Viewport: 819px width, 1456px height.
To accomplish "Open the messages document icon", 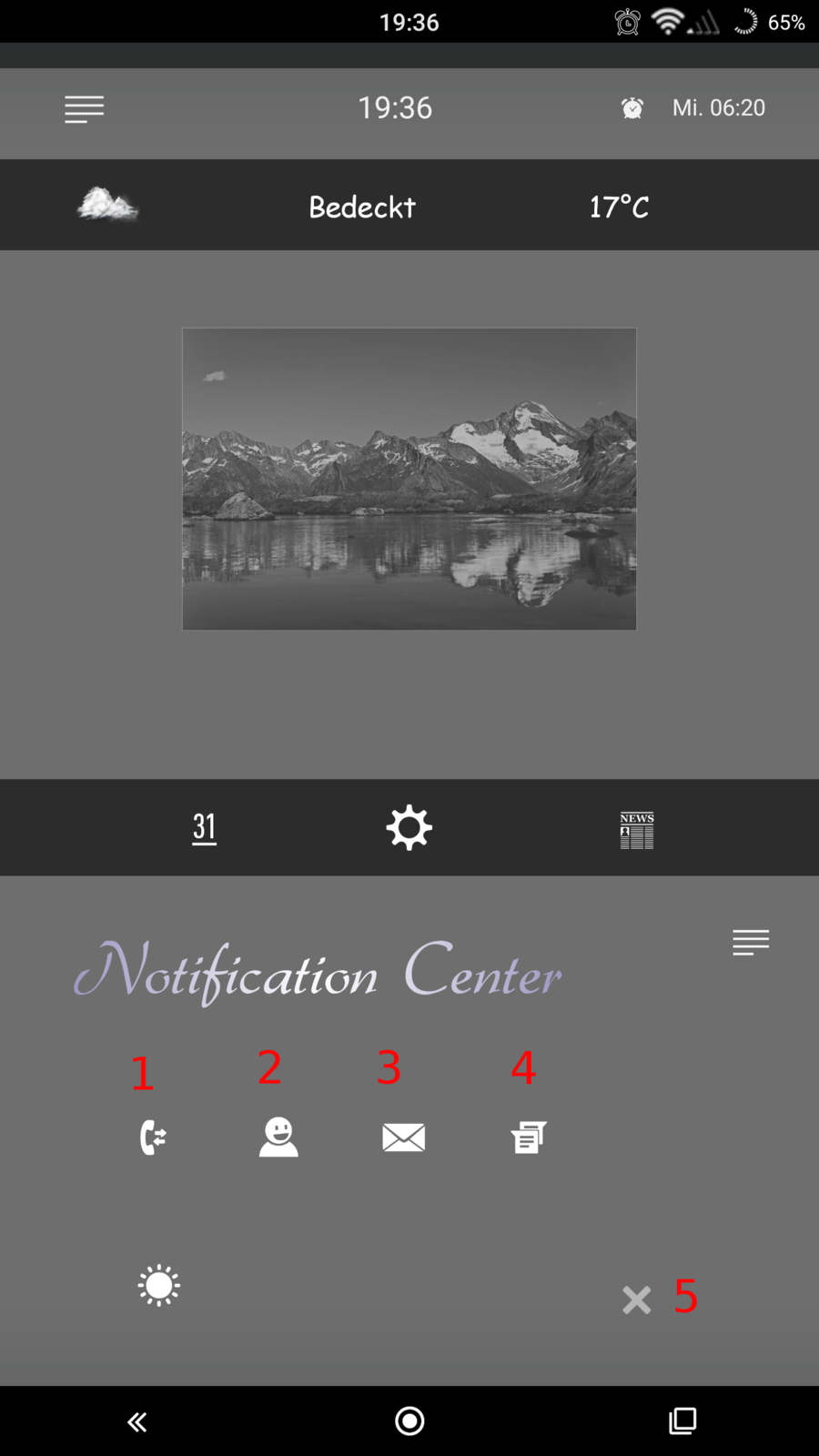I will 528,1137.
